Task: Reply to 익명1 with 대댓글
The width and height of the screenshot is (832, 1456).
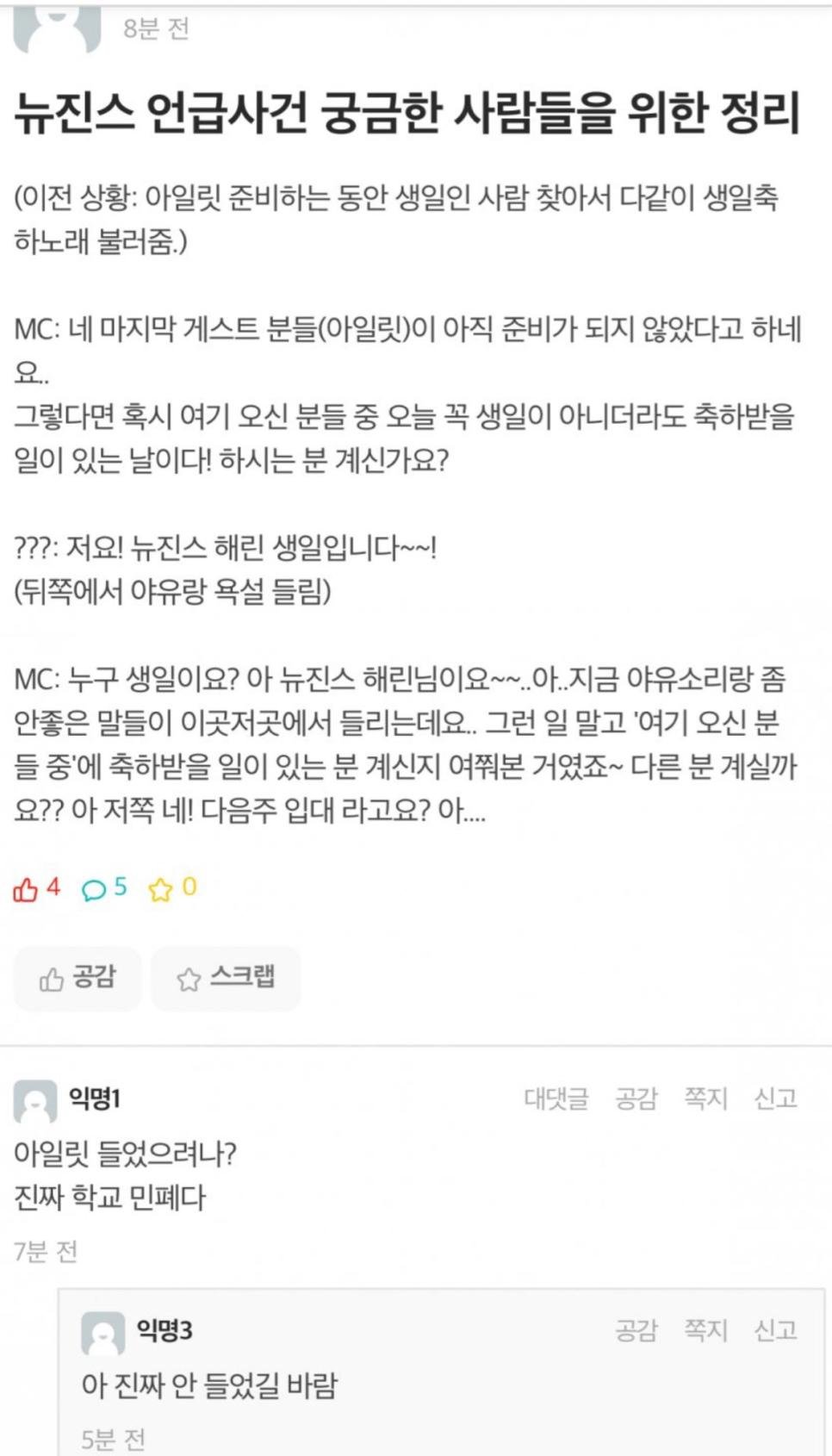Action: [x=556, y=1098]
